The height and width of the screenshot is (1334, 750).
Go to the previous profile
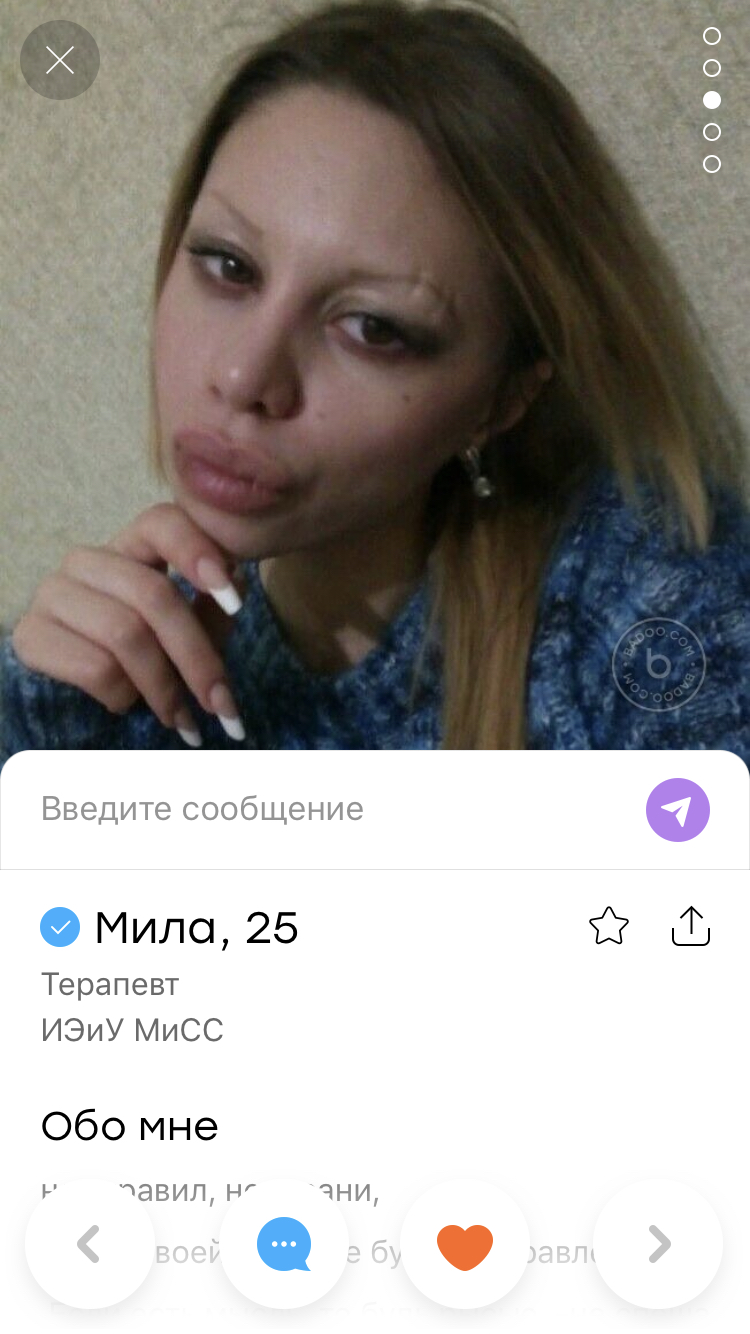click(x=90, y=1244)
